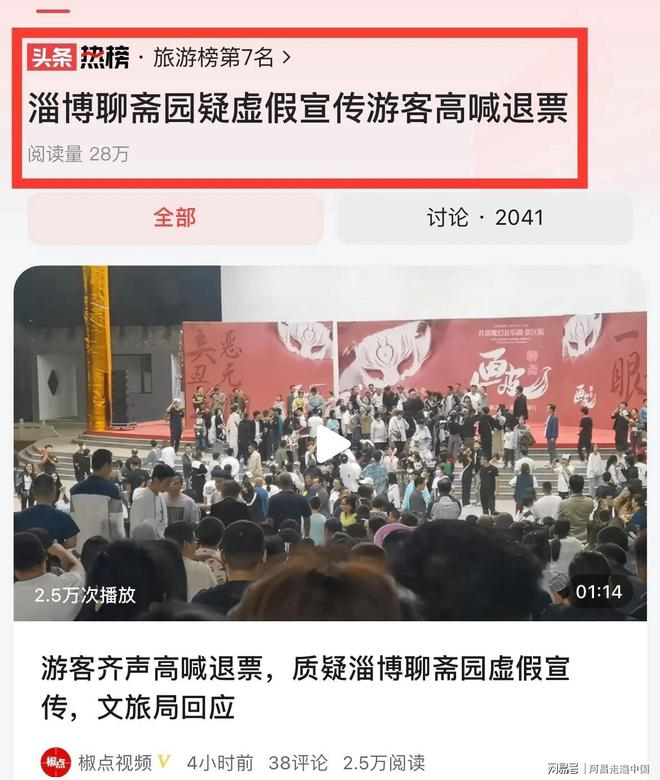This screenshot has width=660, height=780.
Task: Play the video of the crowd
Action: coord(331,445)
